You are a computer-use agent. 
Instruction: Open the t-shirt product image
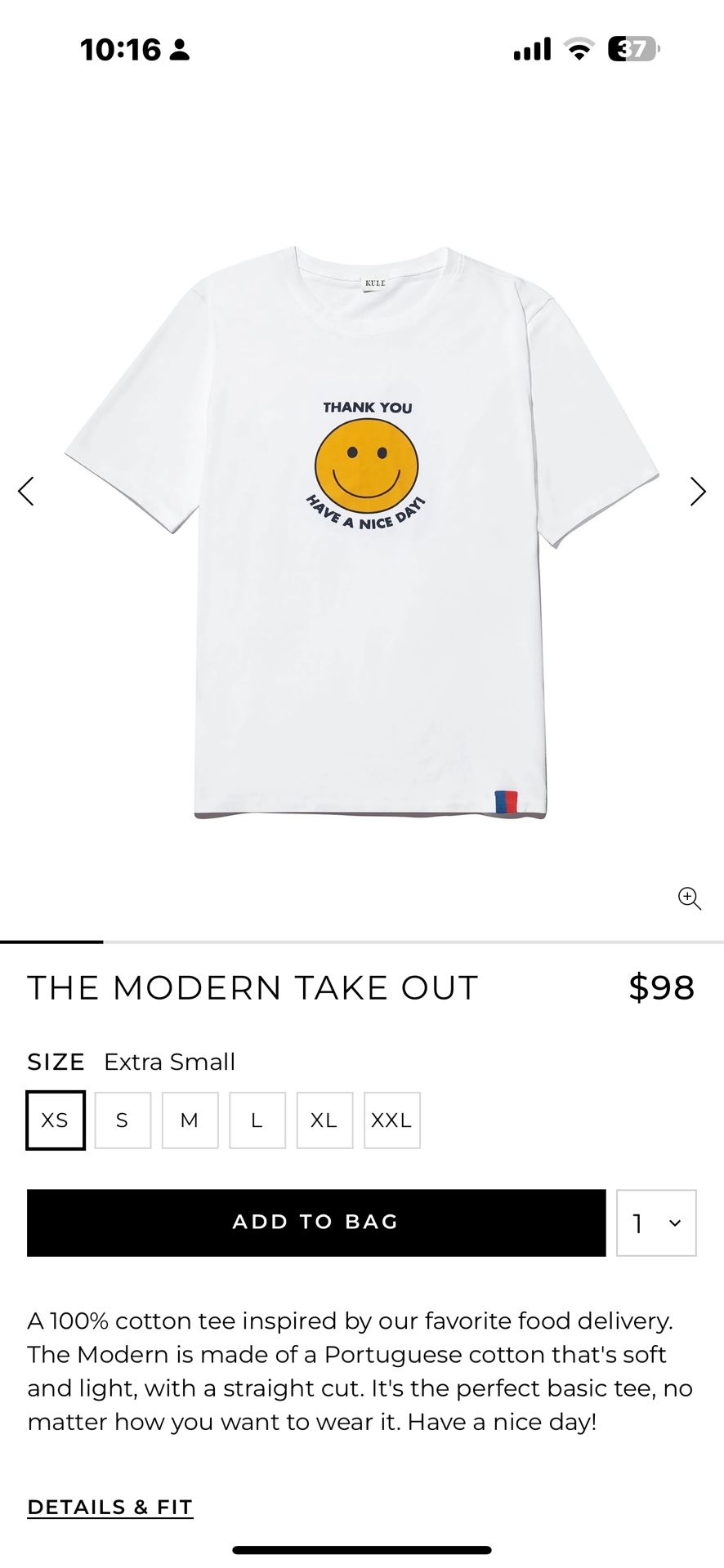(x=362, y=531)
